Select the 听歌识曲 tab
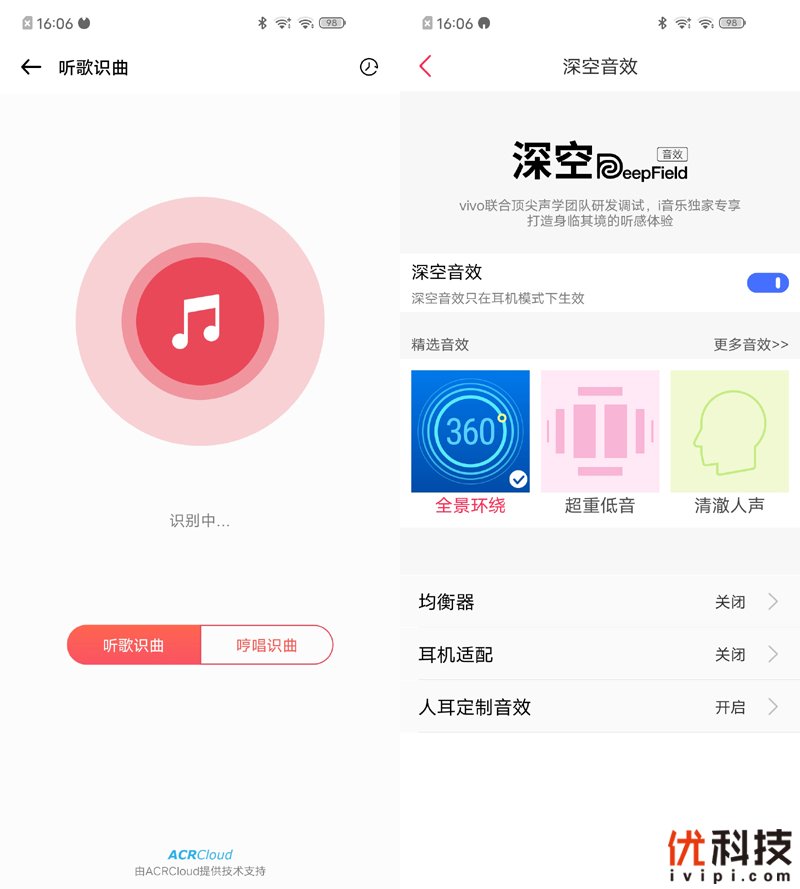 pyautogui.click(x=133, y=644)
